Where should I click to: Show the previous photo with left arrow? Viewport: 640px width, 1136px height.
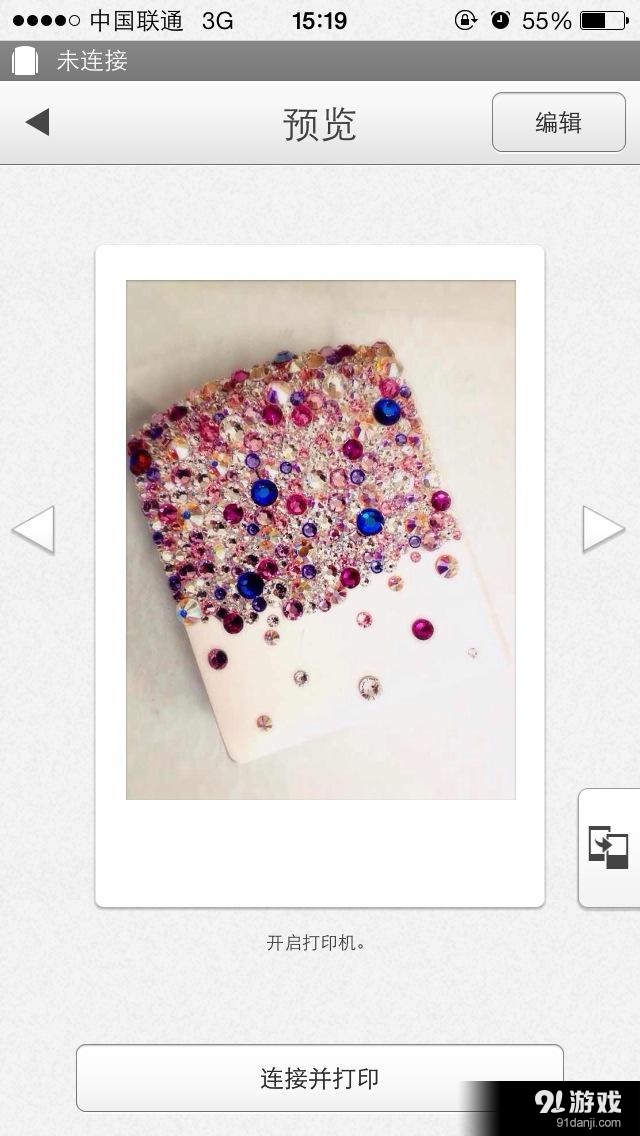point(33,529)
